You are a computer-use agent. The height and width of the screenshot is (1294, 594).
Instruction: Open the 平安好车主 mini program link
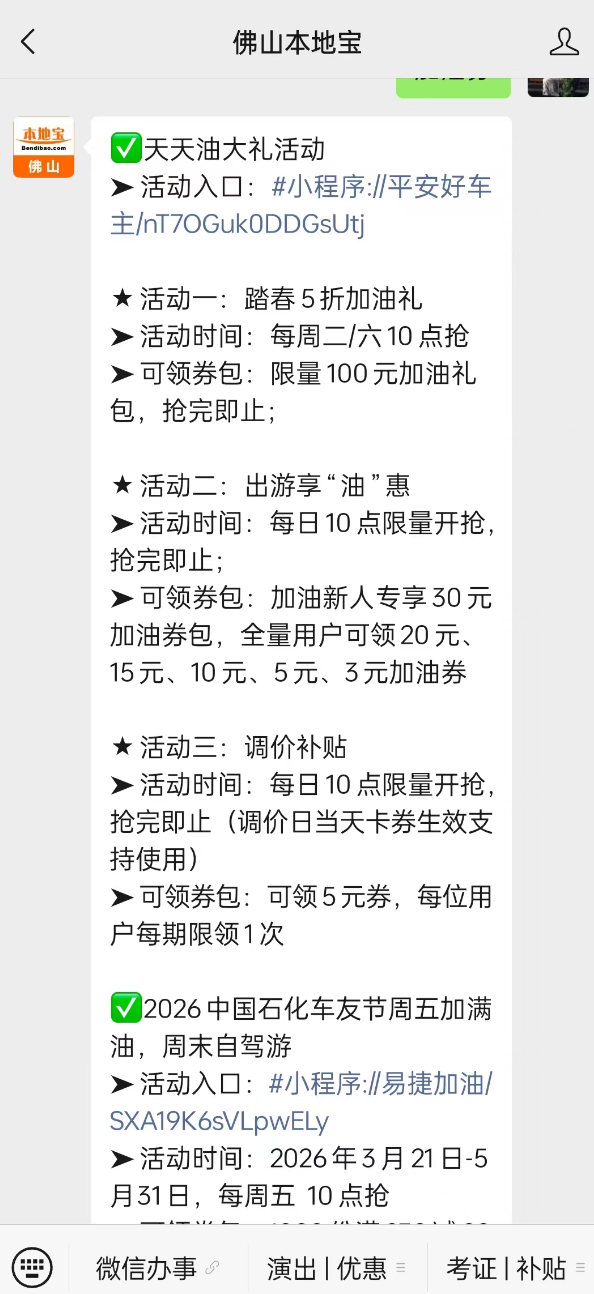[301, 205]
